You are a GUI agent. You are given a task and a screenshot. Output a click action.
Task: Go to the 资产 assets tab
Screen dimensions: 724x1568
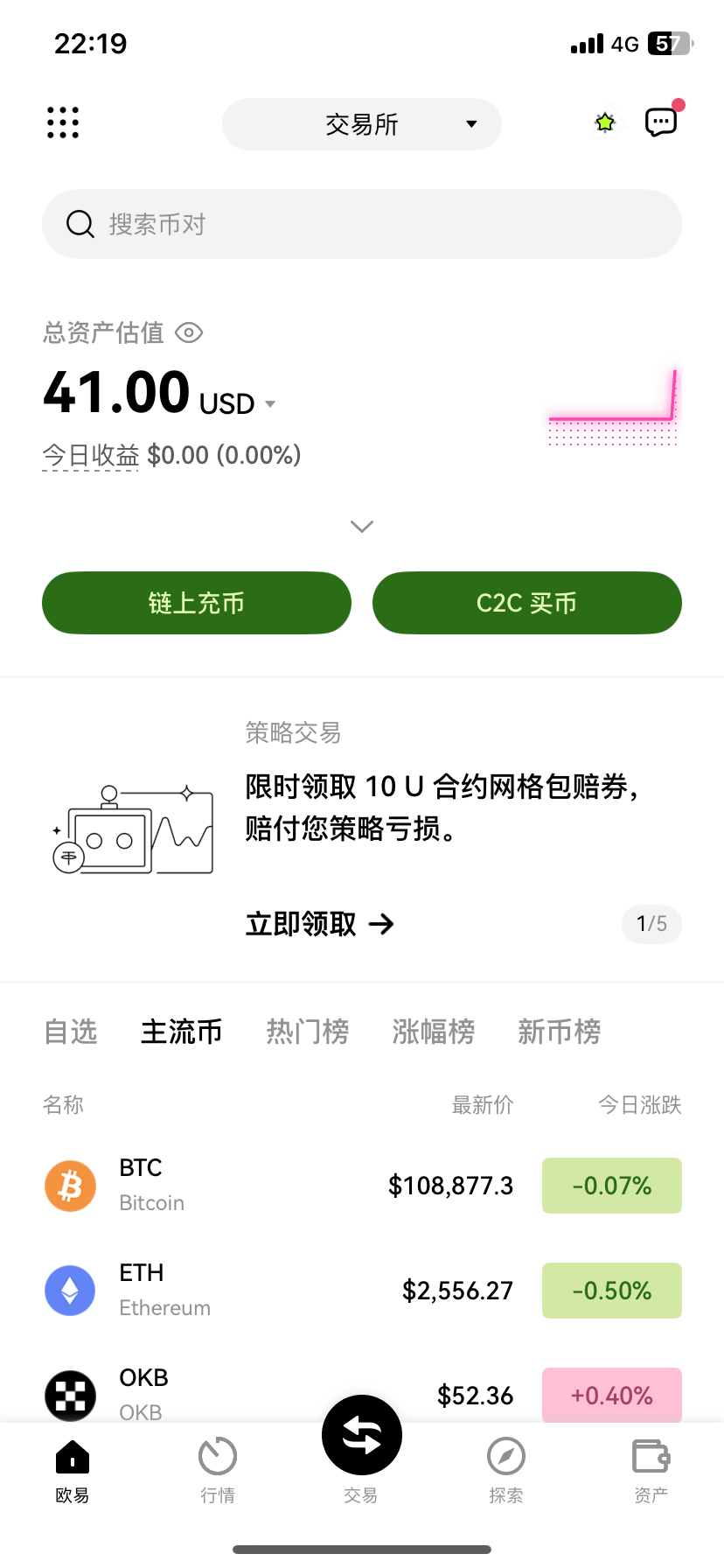651,1468
